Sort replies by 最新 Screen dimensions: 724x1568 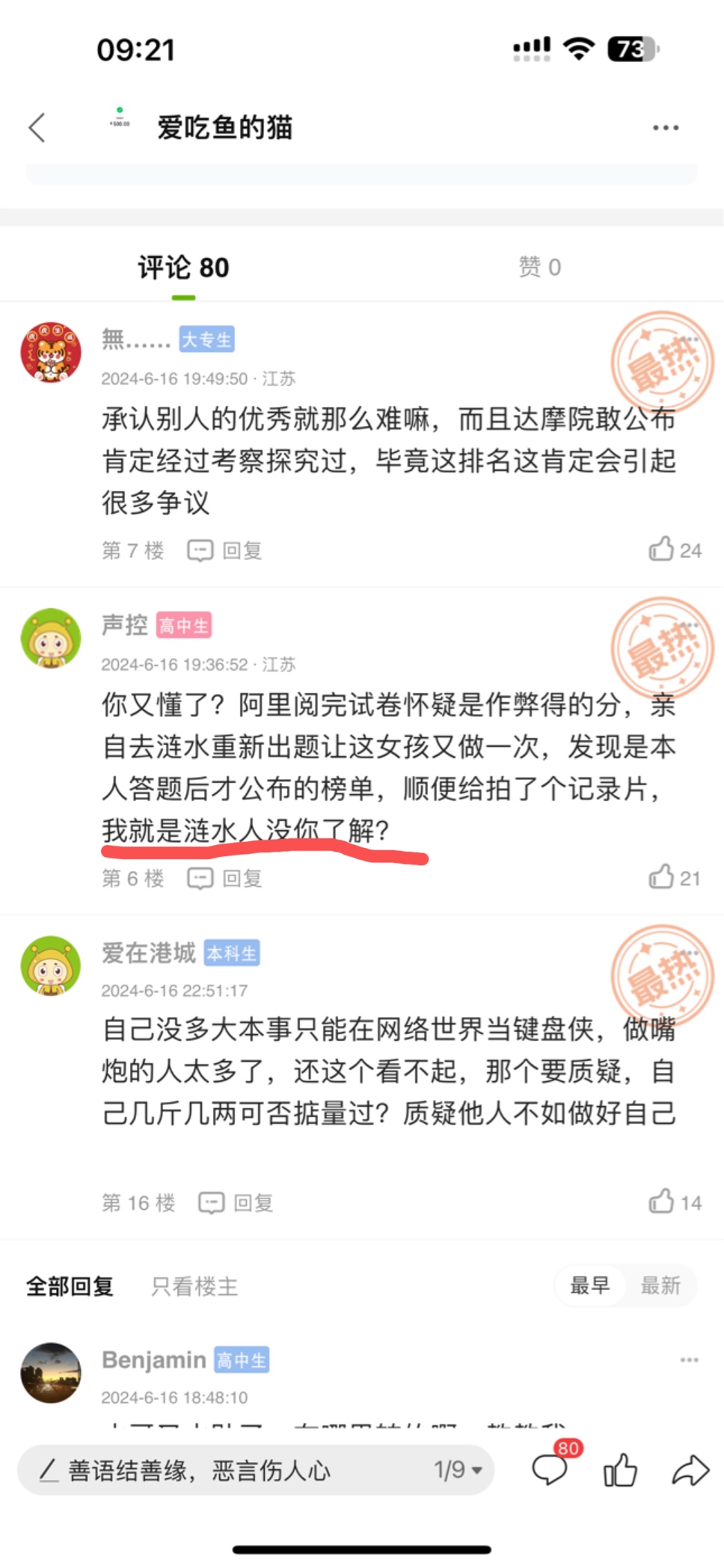(x=660, y=1285)
